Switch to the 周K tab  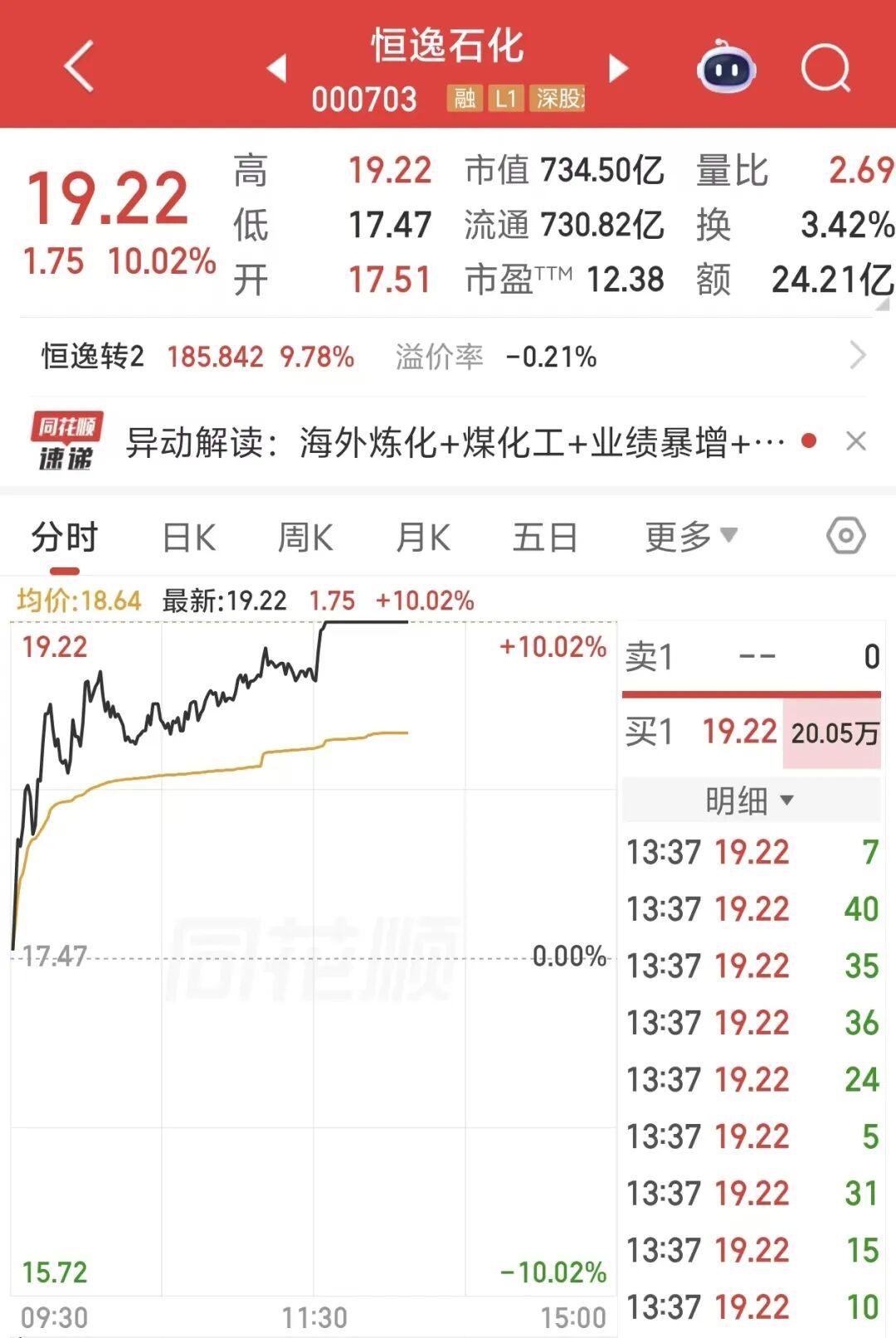click(x=305, y=538)
